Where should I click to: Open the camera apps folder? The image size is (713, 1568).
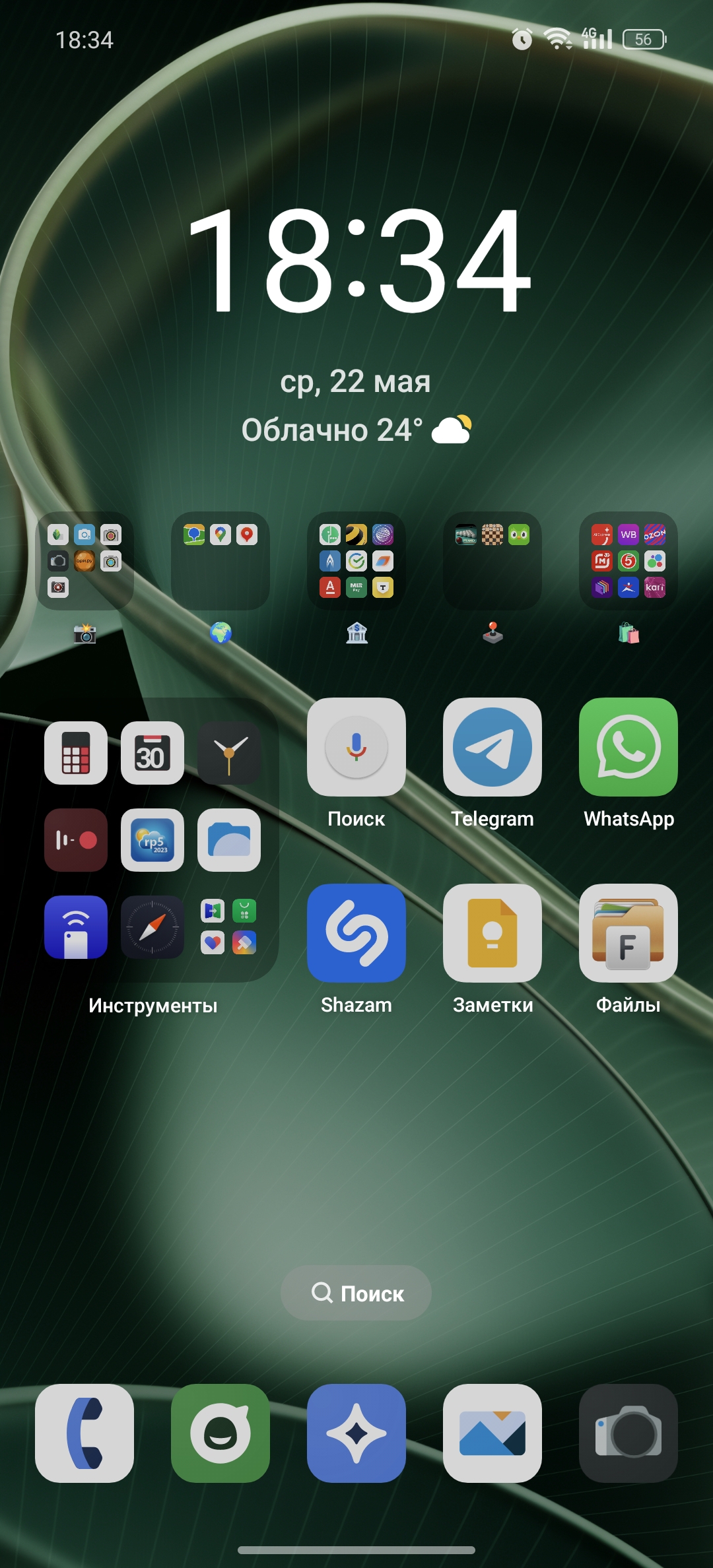point(85,561)
